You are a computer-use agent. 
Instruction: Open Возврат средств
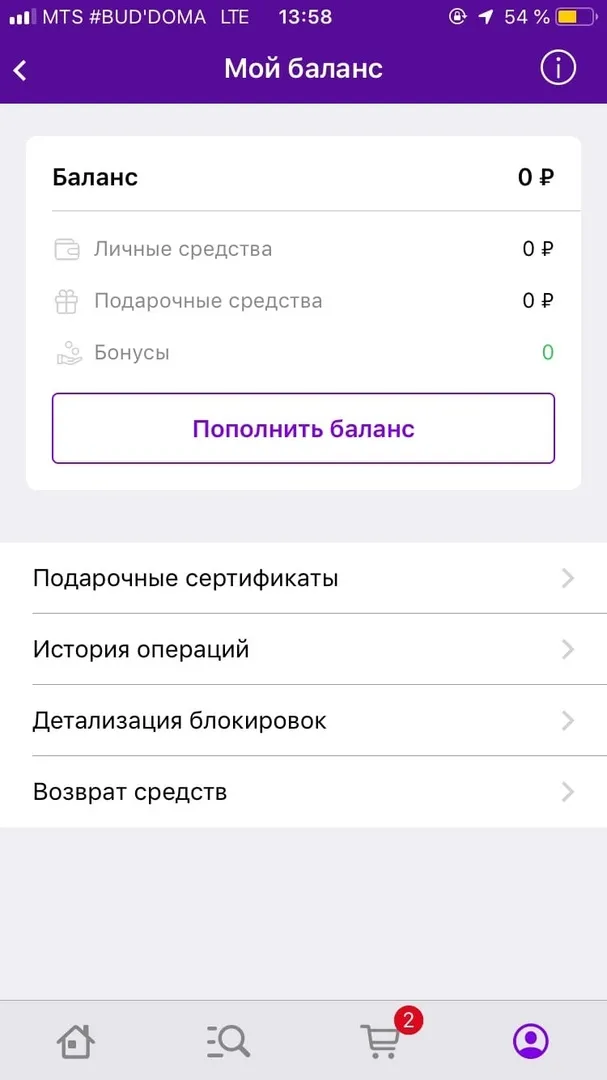[303, 791]
